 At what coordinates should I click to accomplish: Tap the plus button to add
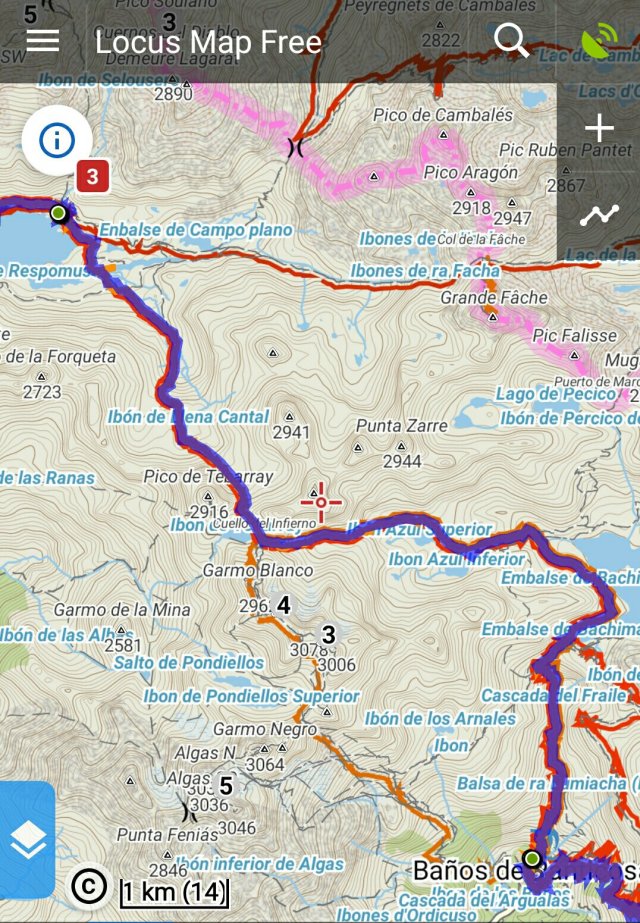pyautogui.click(x=599, y=128)
